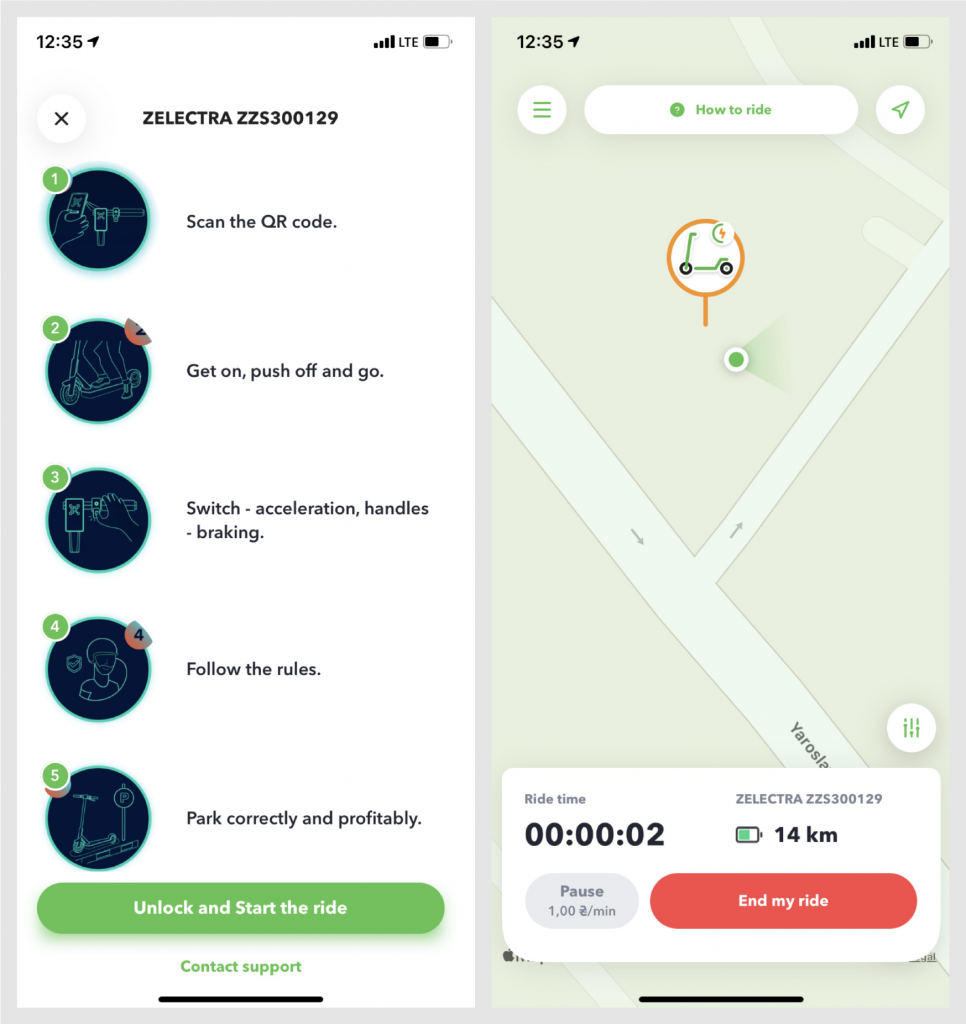The width and height of the screenshot is (966, 1024).
Task: Unlock and Start the ride
Action: click(x=240, y=908)
